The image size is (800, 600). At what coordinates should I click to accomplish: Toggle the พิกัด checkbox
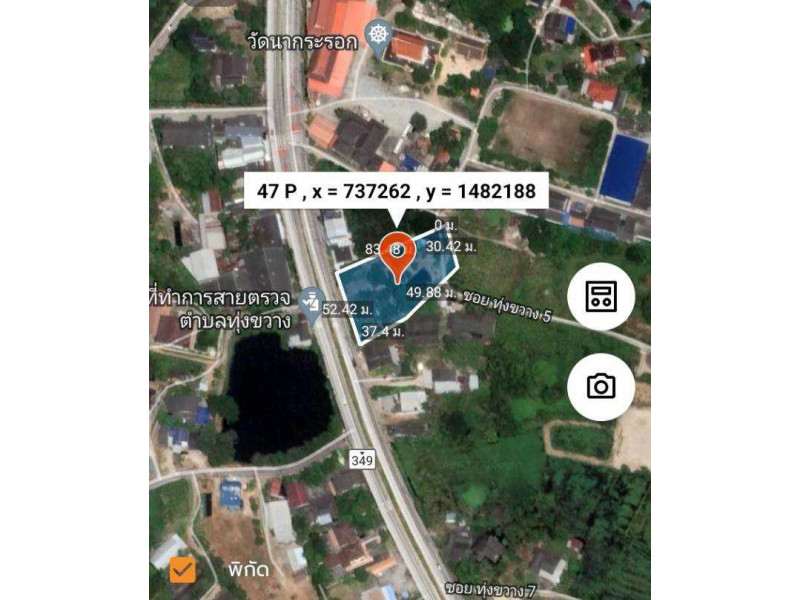(182, 570)
